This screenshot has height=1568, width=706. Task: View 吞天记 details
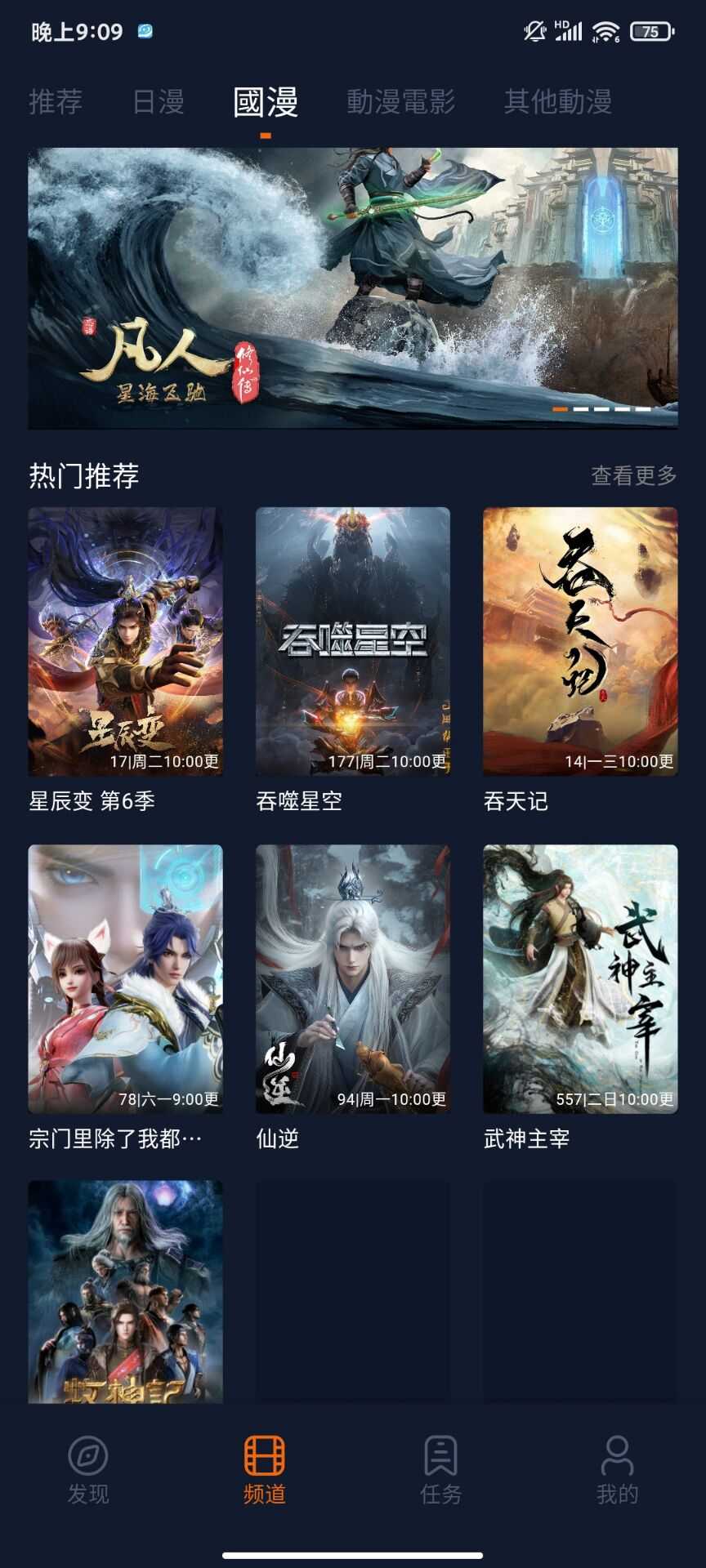[580, 642]
